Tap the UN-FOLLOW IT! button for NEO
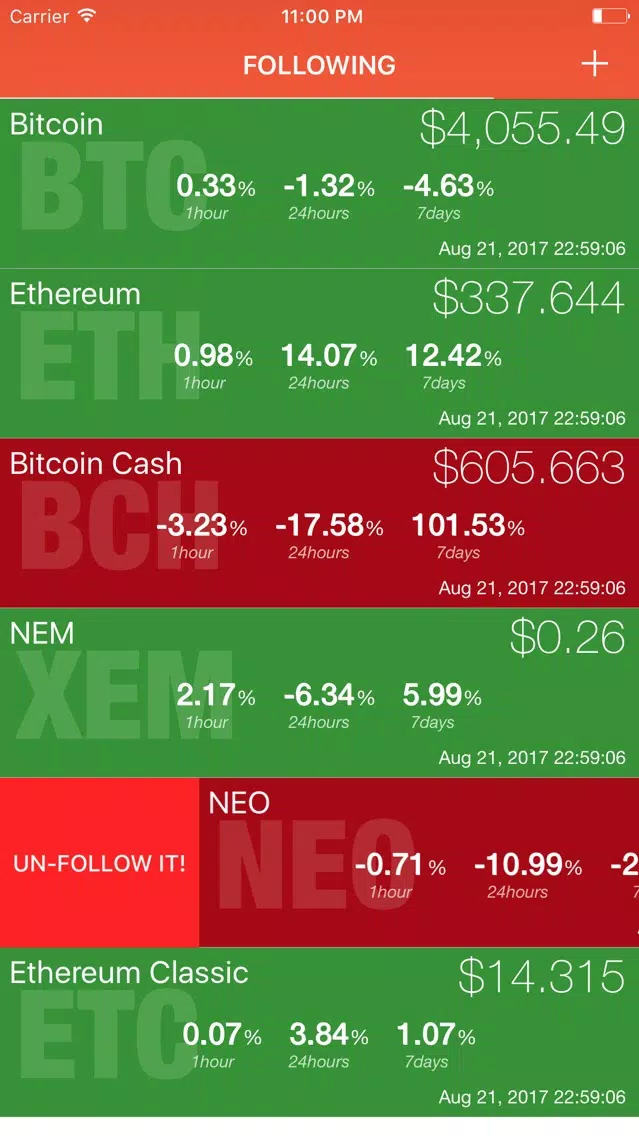The height and width of the screenshot is (1136, 639). pyautogui.click(x=99, y=862)
